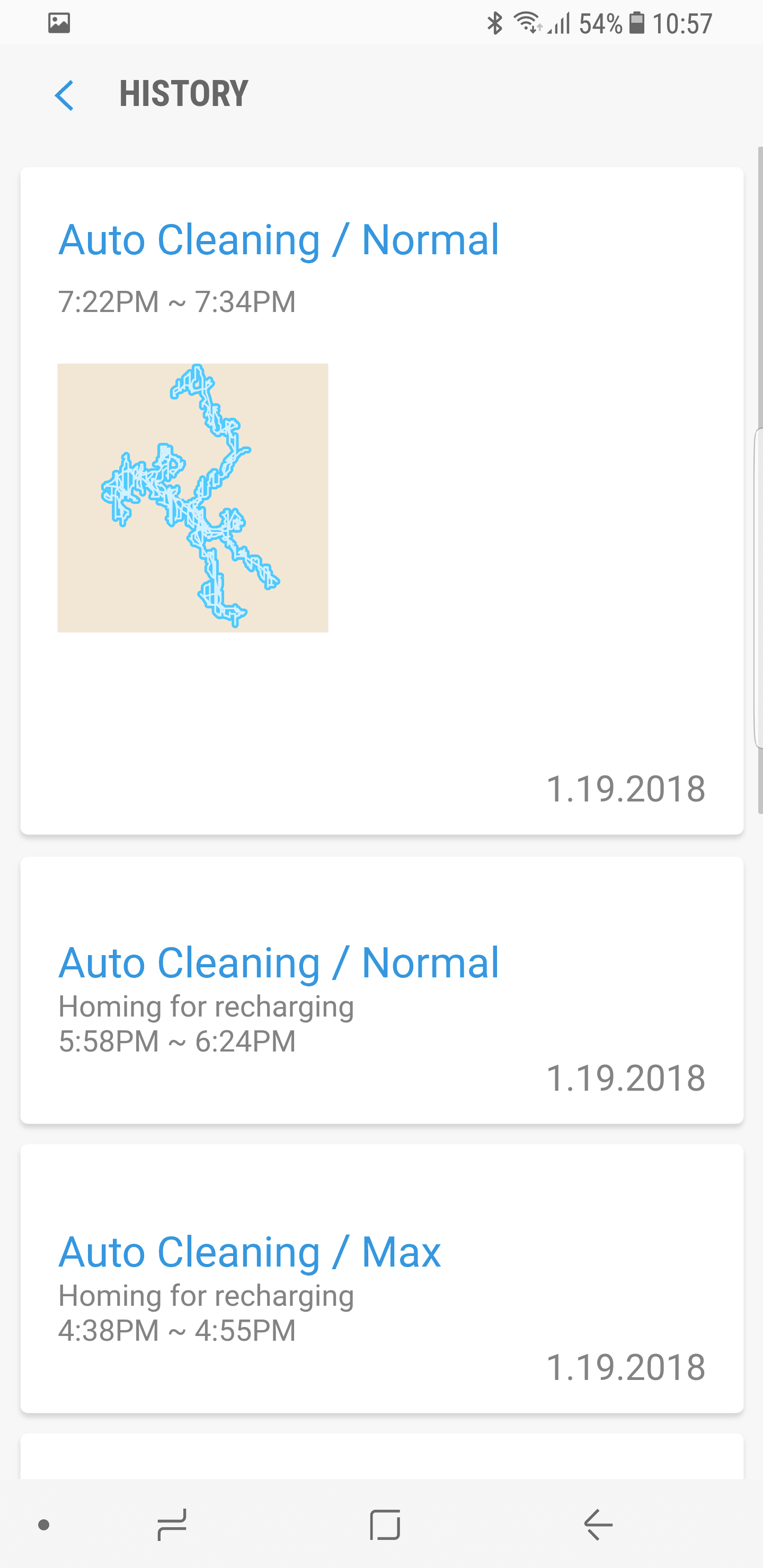Go back from the History screen

[64, 95]
